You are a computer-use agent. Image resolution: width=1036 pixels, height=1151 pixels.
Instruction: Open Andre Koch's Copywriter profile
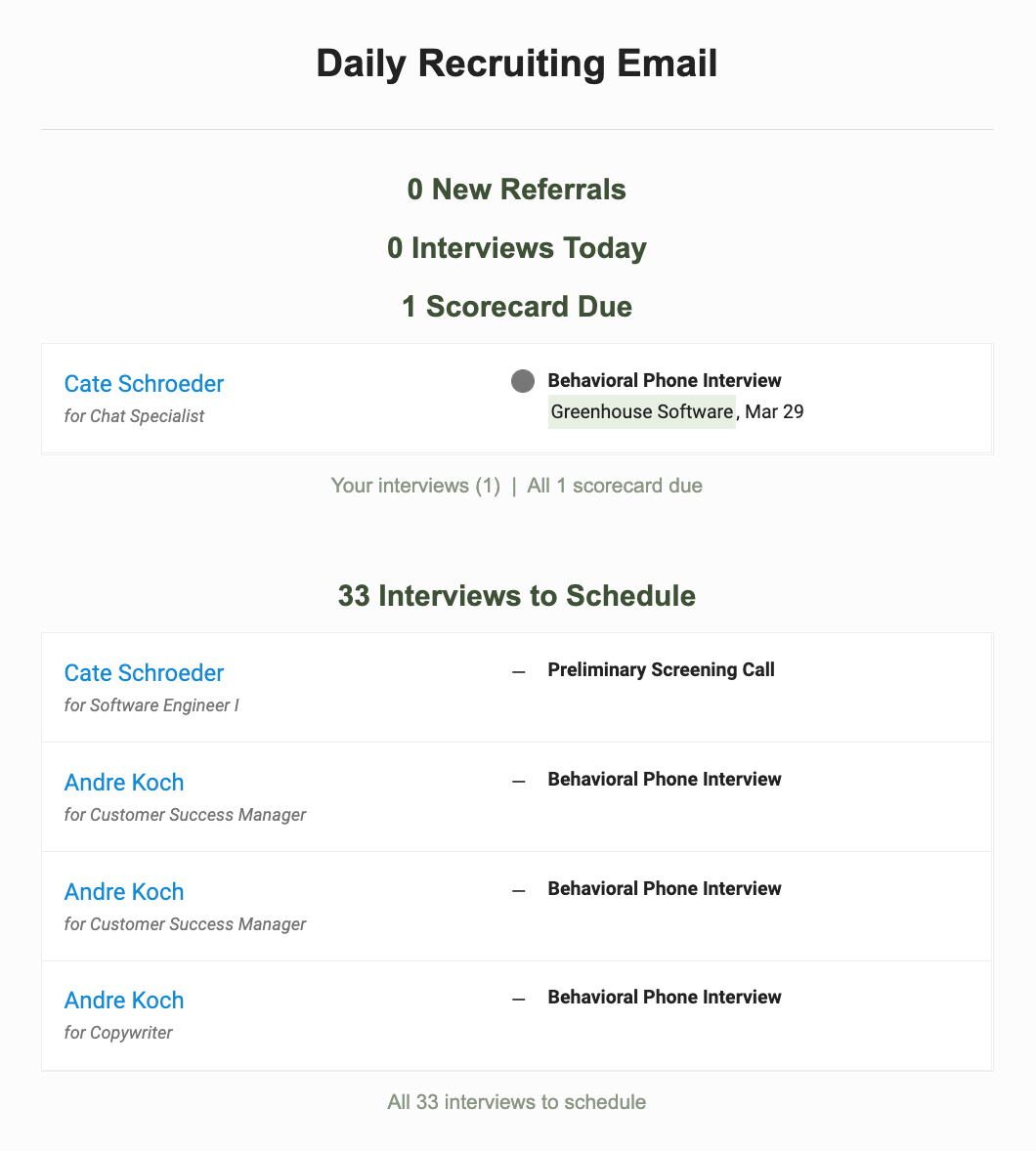click(123, 1001)
